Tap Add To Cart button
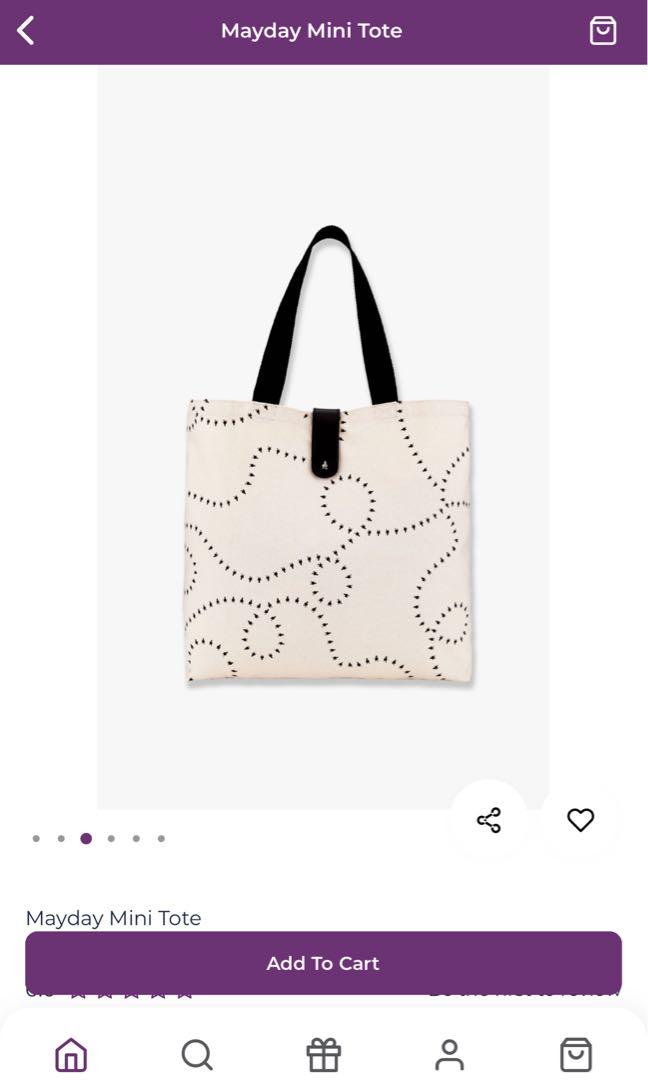648x1080 pixels. [323, 963]
